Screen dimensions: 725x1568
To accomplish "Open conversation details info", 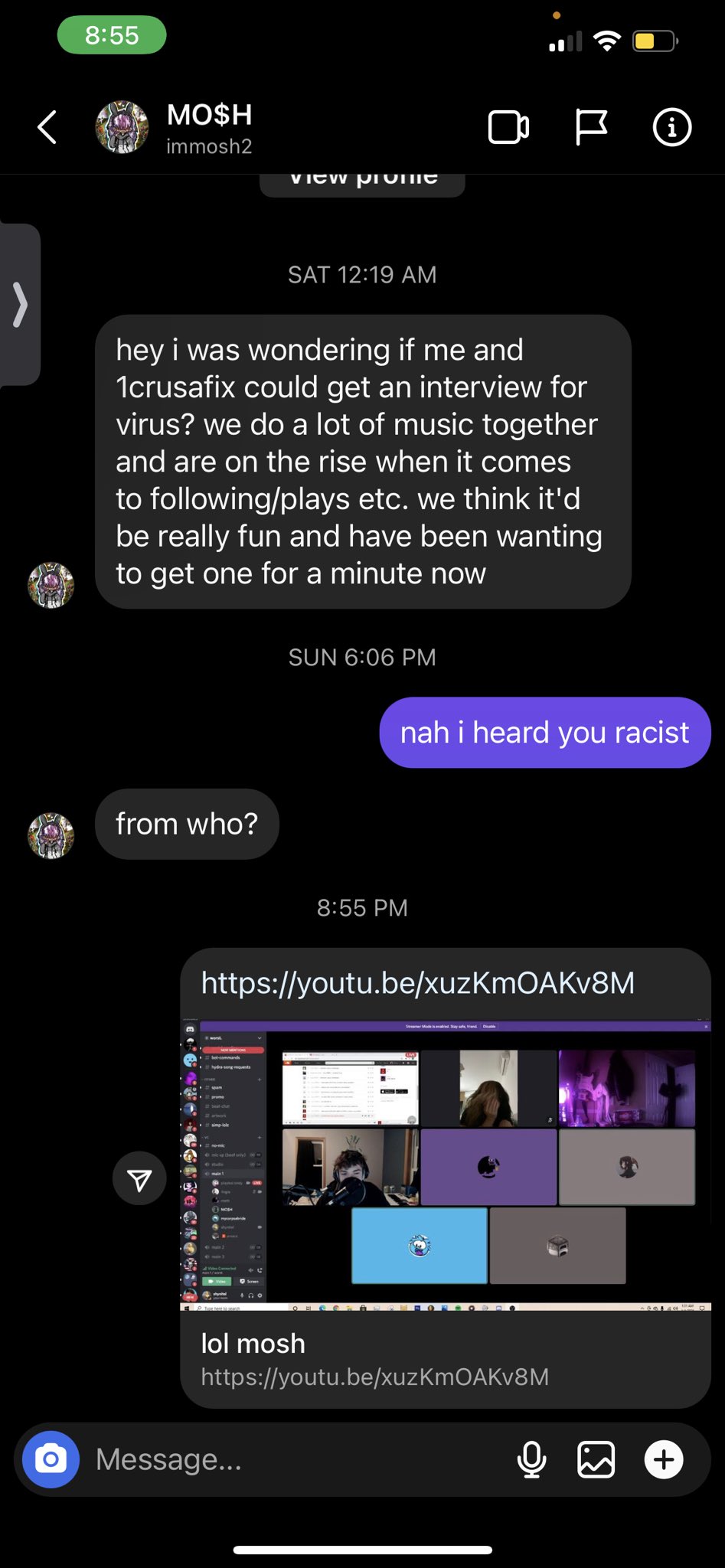I will 671,128.
